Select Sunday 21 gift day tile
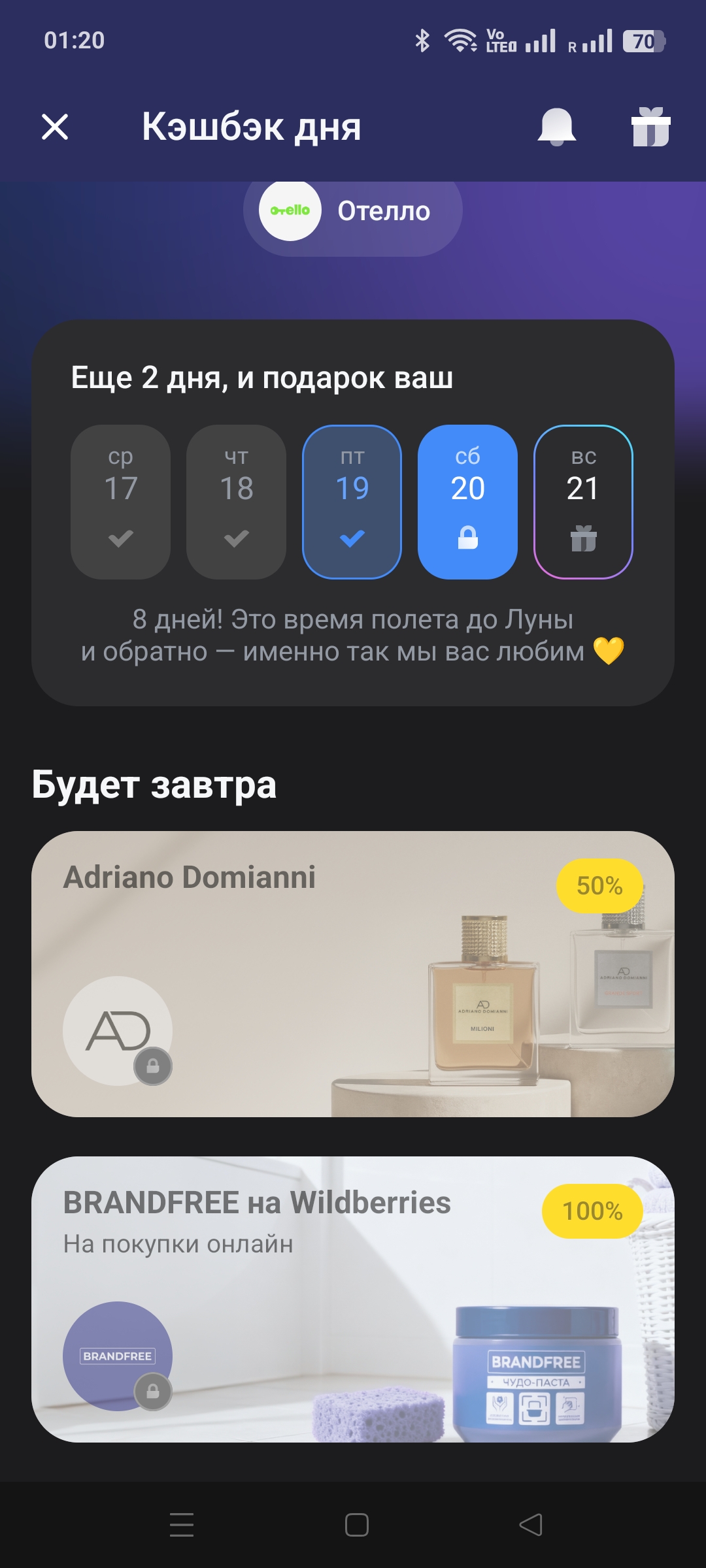 (583, 502)
